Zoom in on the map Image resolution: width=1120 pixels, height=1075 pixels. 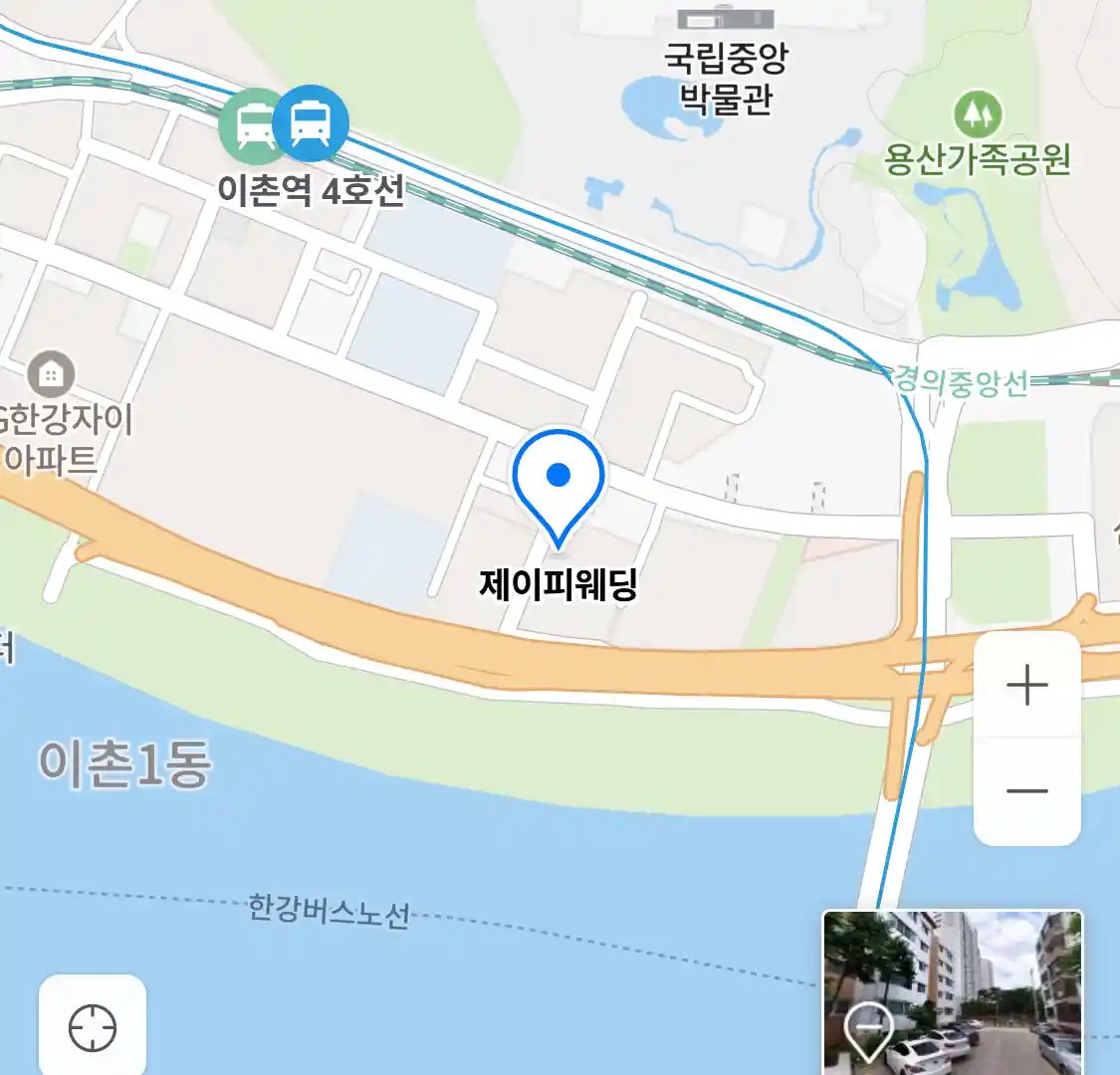(x=1026, y=686)
